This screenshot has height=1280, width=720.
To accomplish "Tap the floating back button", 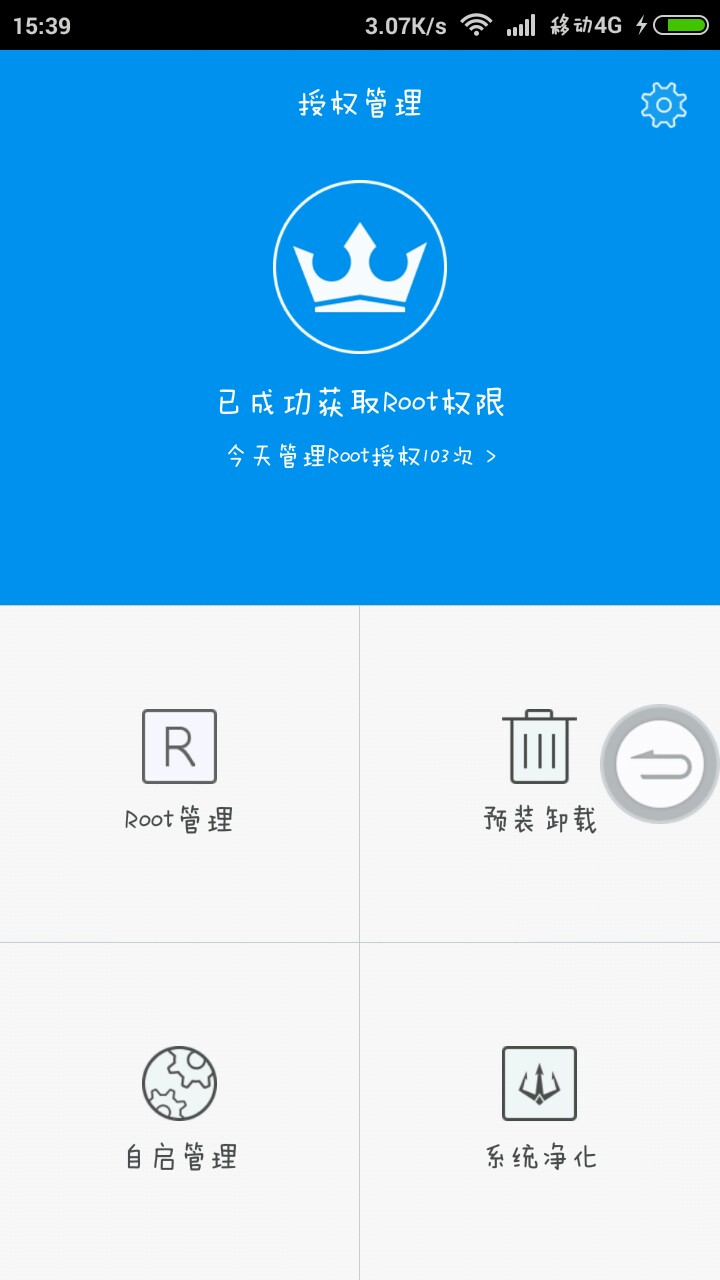I will click(x=659, y=765).
